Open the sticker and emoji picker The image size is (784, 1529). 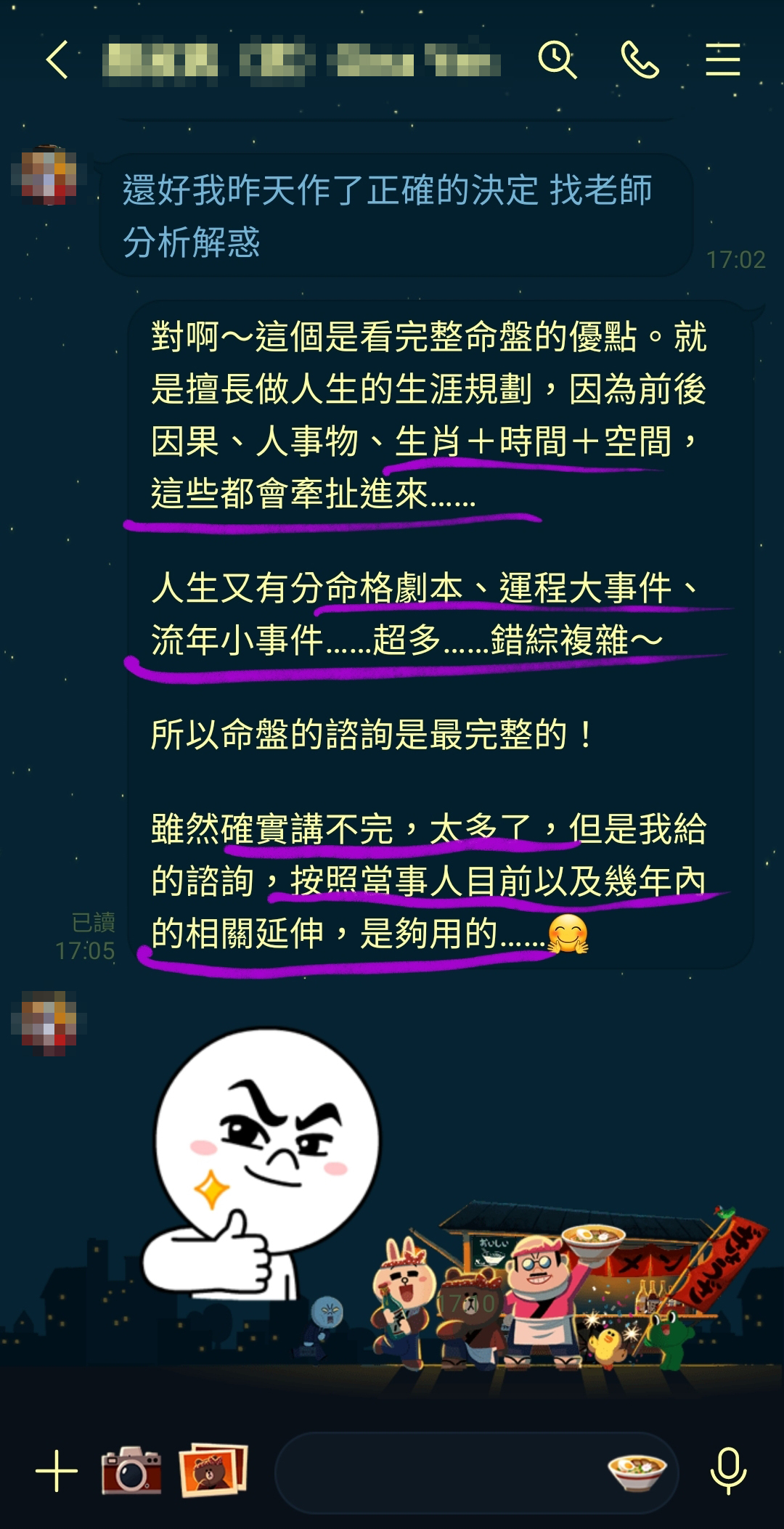637,1472
